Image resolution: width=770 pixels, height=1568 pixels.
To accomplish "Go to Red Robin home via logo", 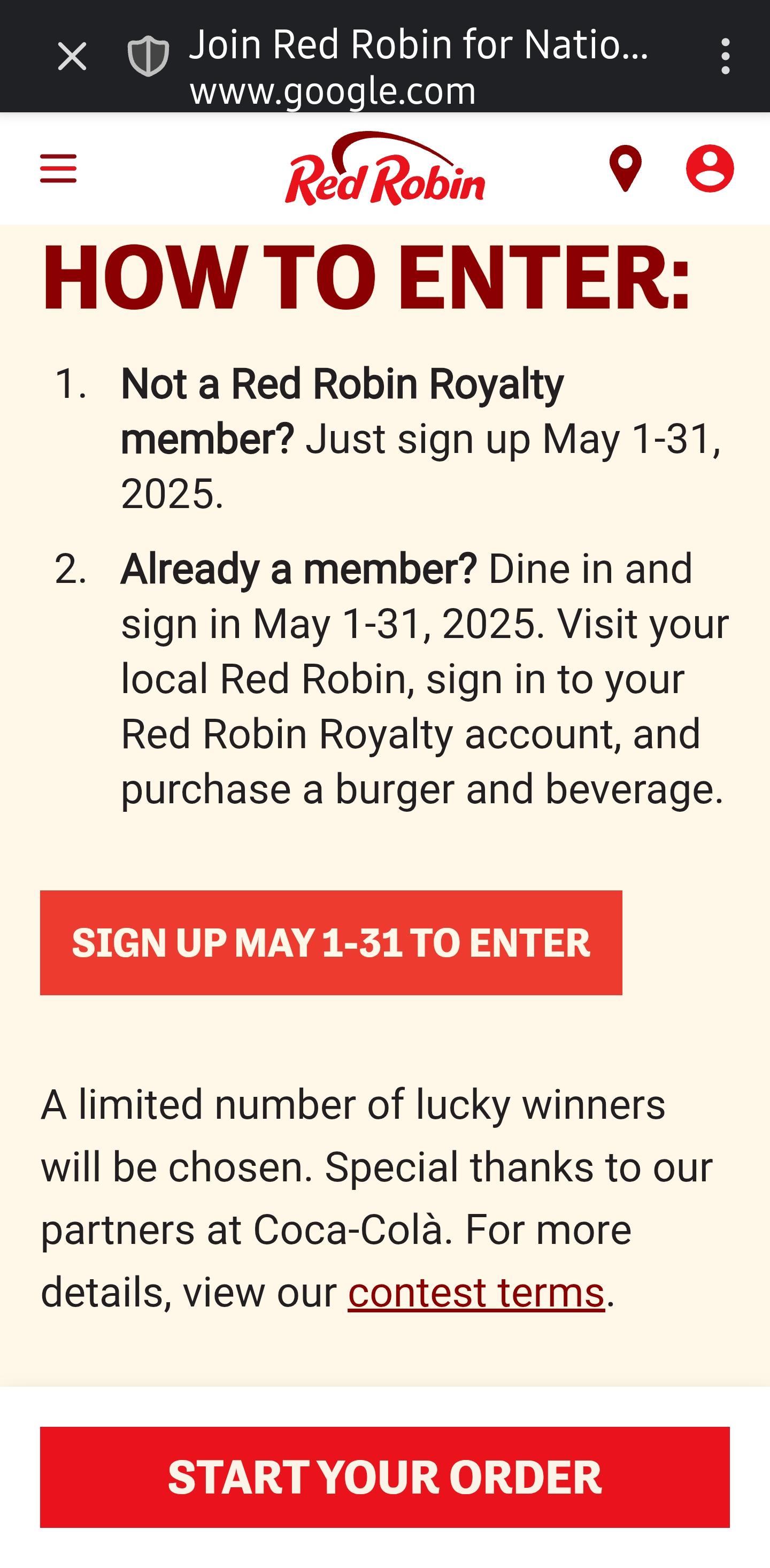I will pos(384,168).
